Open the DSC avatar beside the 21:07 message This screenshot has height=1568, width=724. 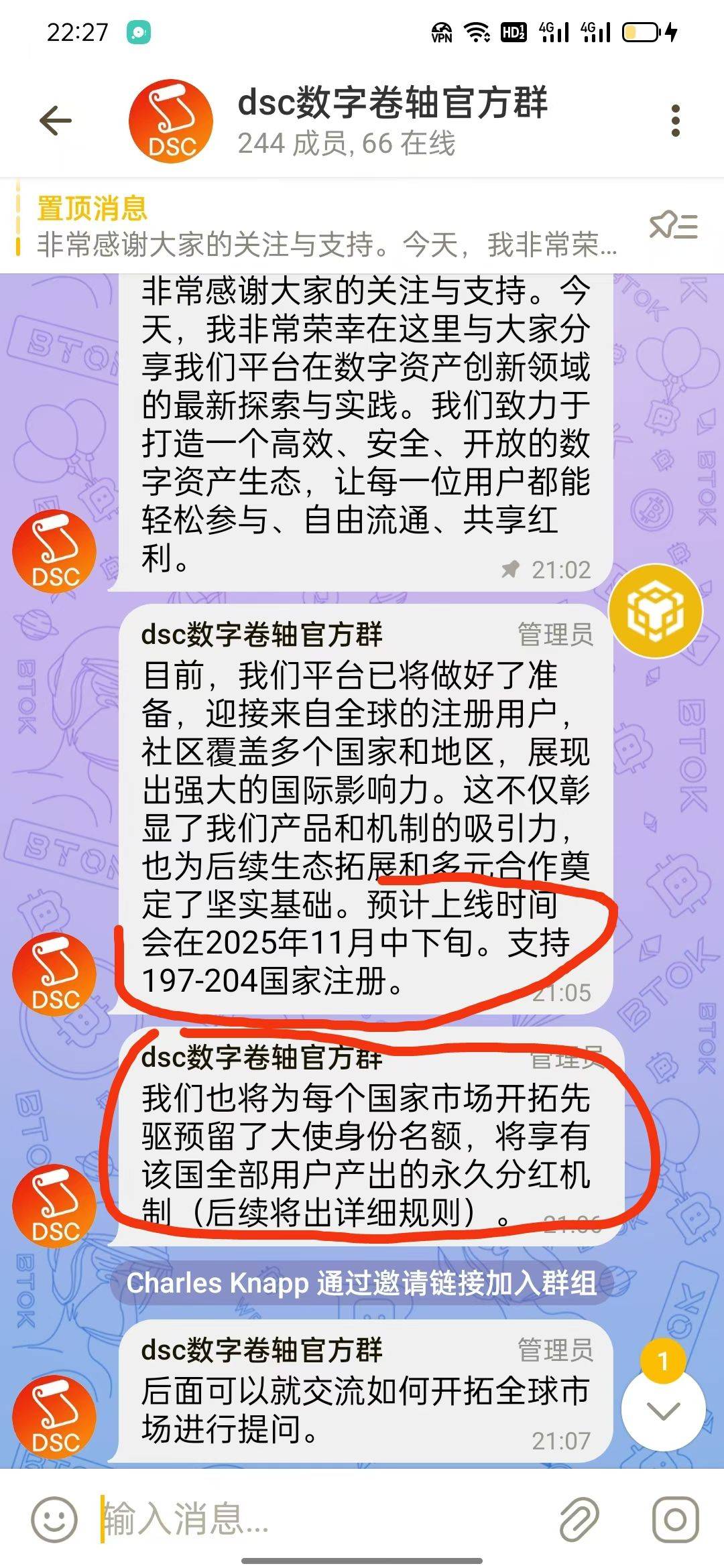(x=55, y=1416)
